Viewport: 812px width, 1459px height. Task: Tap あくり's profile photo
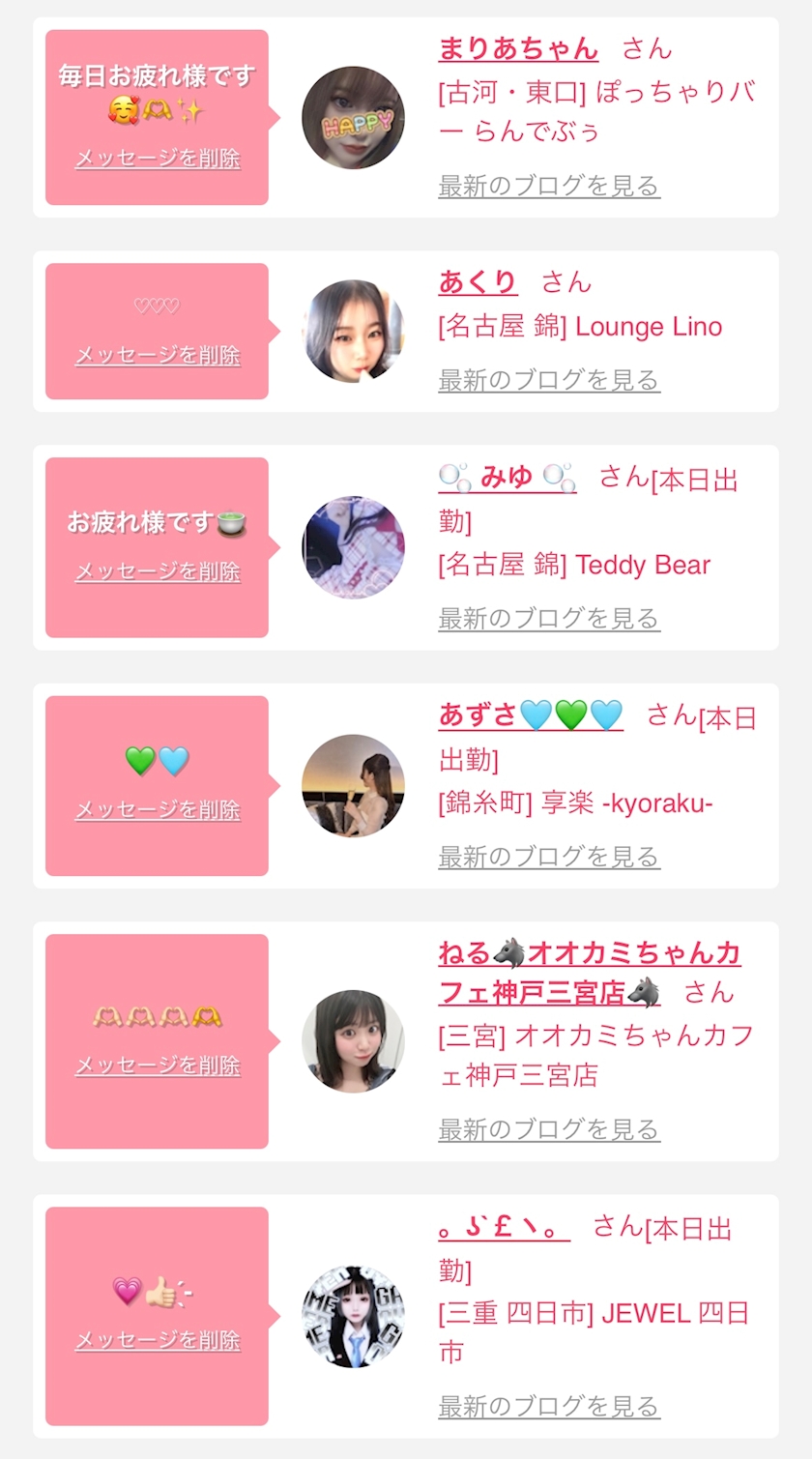pos(353,332)
